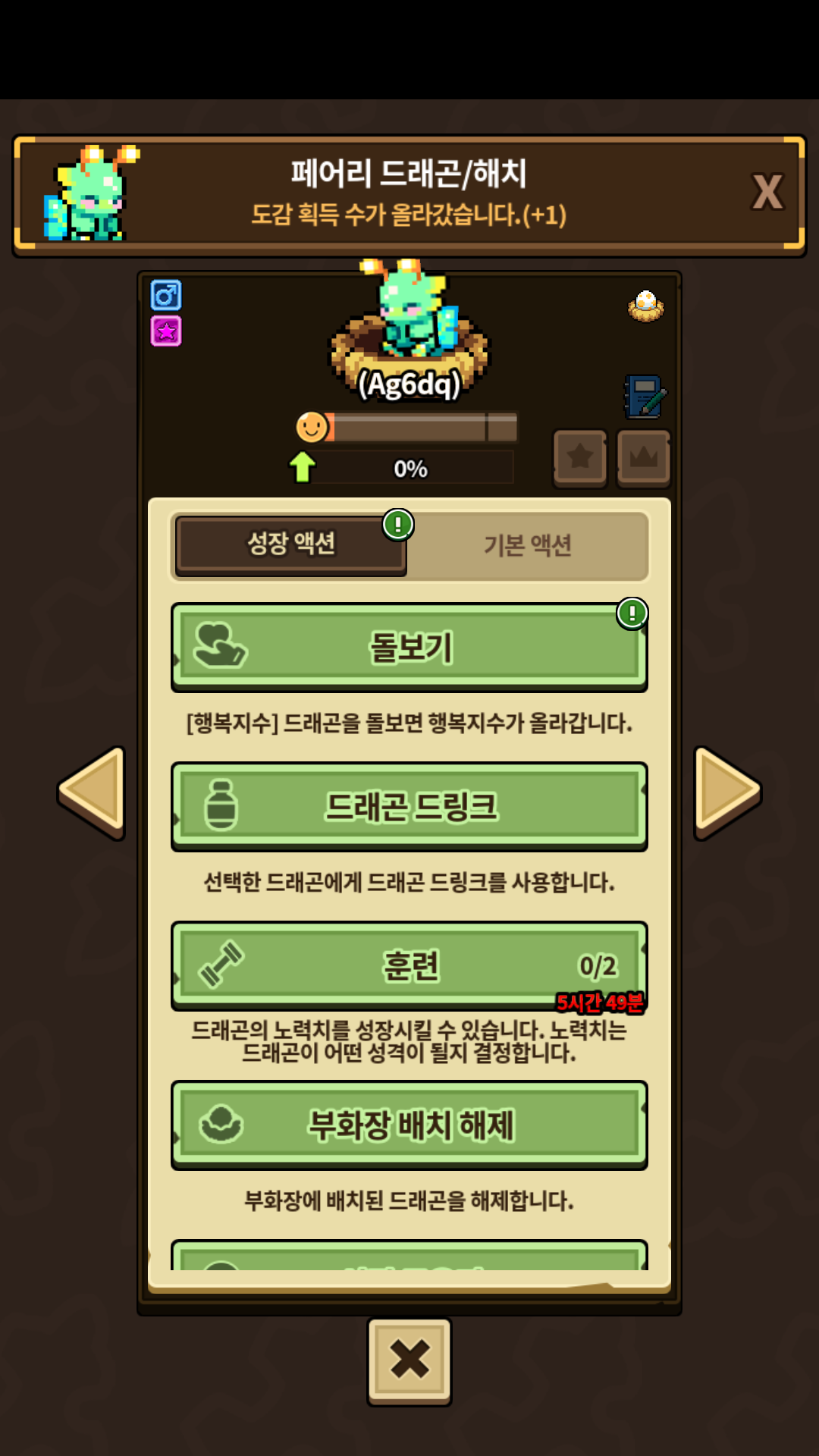Go to the next dragon

[x=726, y=792]
